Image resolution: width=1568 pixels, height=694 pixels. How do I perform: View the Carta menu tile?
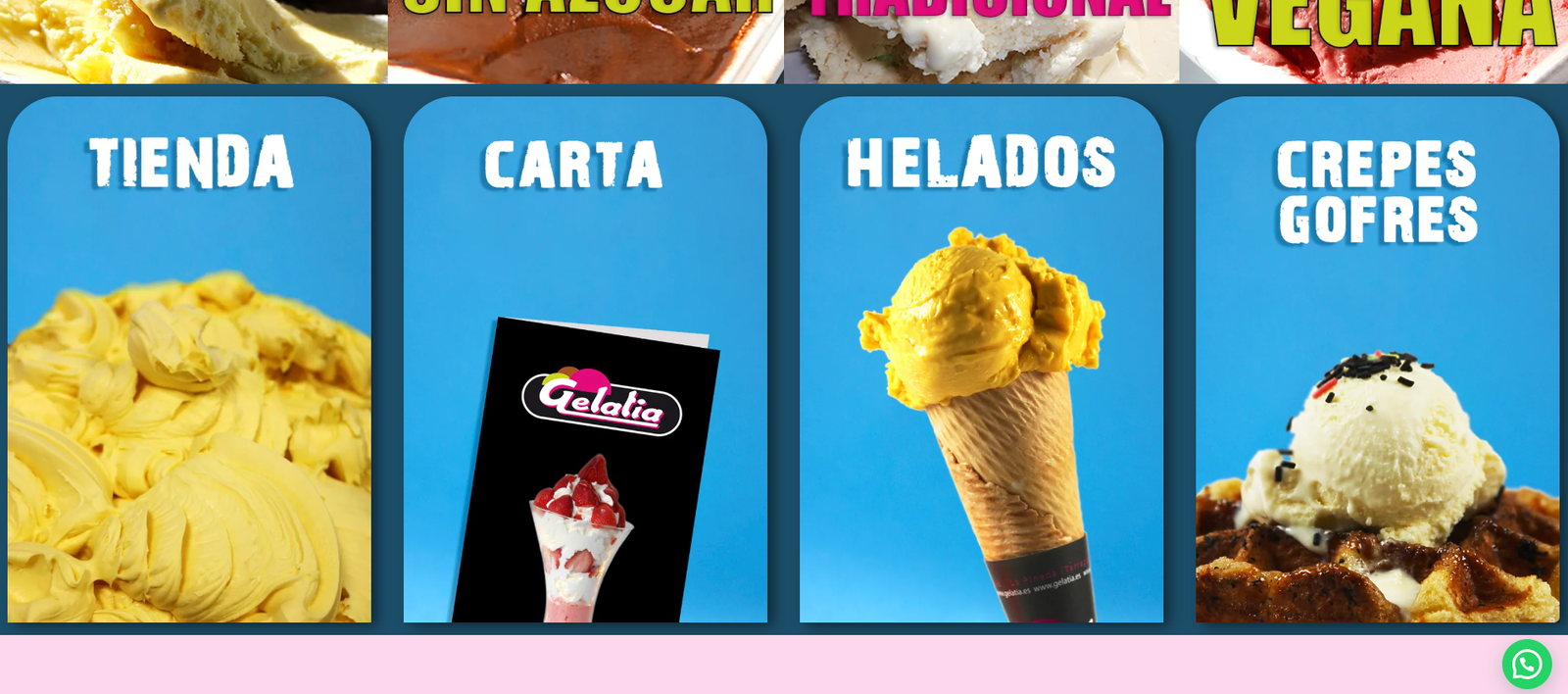585,360
